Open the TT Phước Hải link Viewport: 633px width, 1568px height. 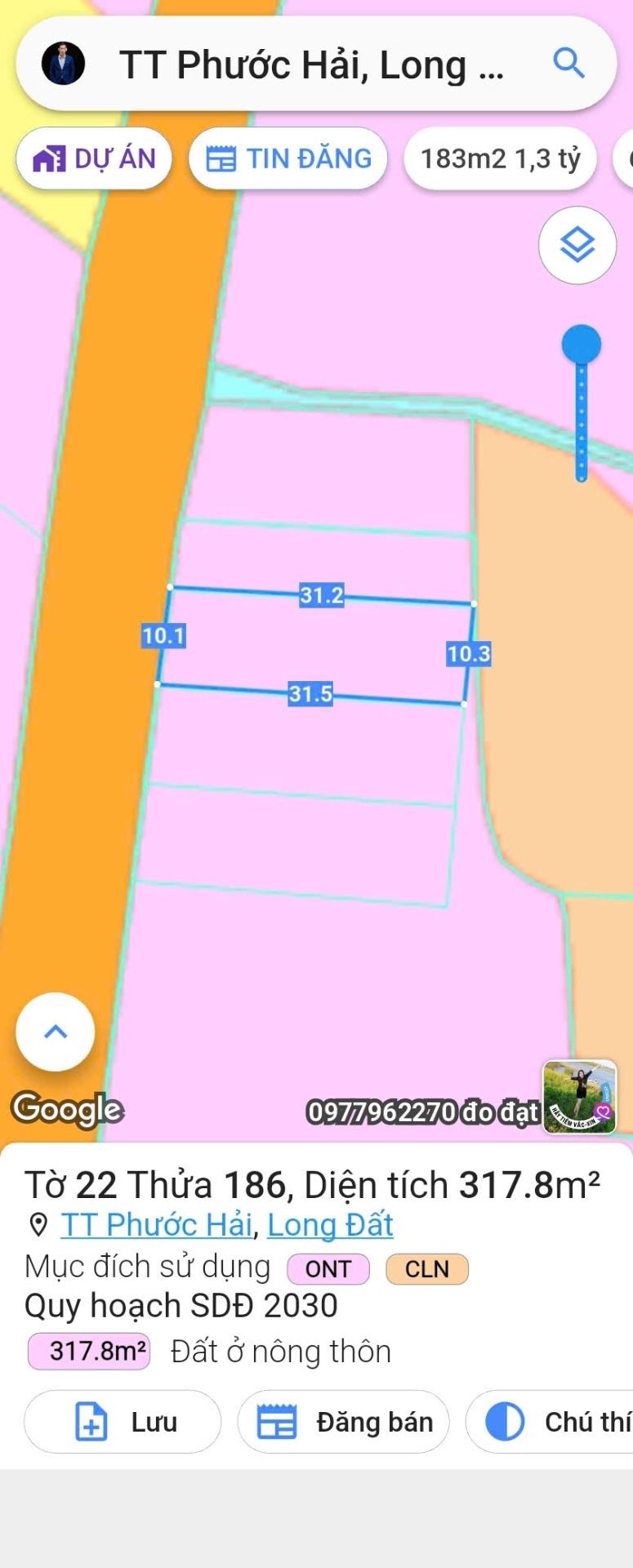point(156,1225)
